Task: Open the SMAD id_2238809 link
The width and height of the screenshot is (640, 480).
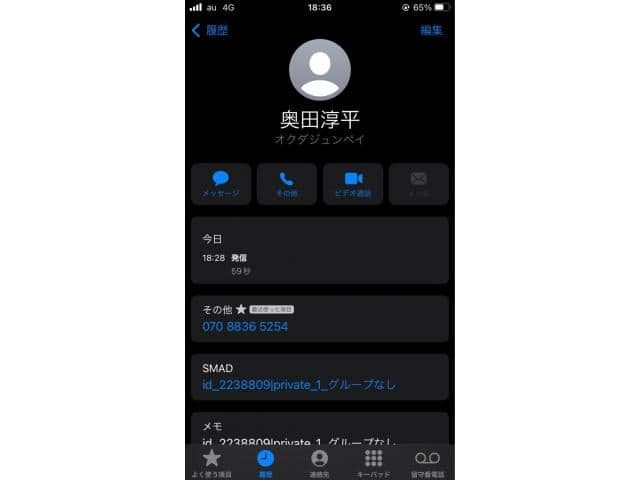Action: (x=299, y=384)
